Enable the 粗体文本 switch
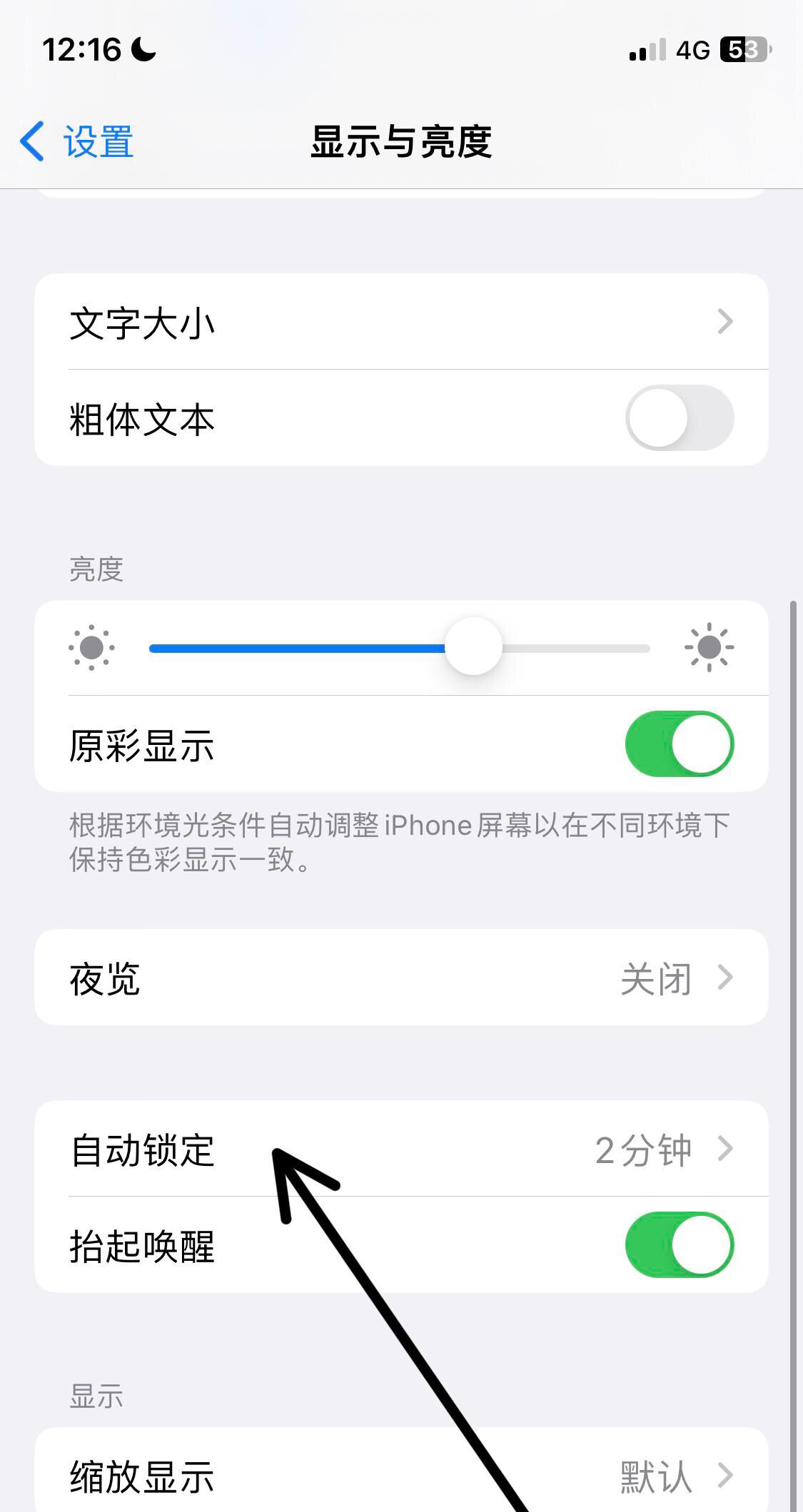Screen dimensions: 803x1512 click(x=679, y=418)
